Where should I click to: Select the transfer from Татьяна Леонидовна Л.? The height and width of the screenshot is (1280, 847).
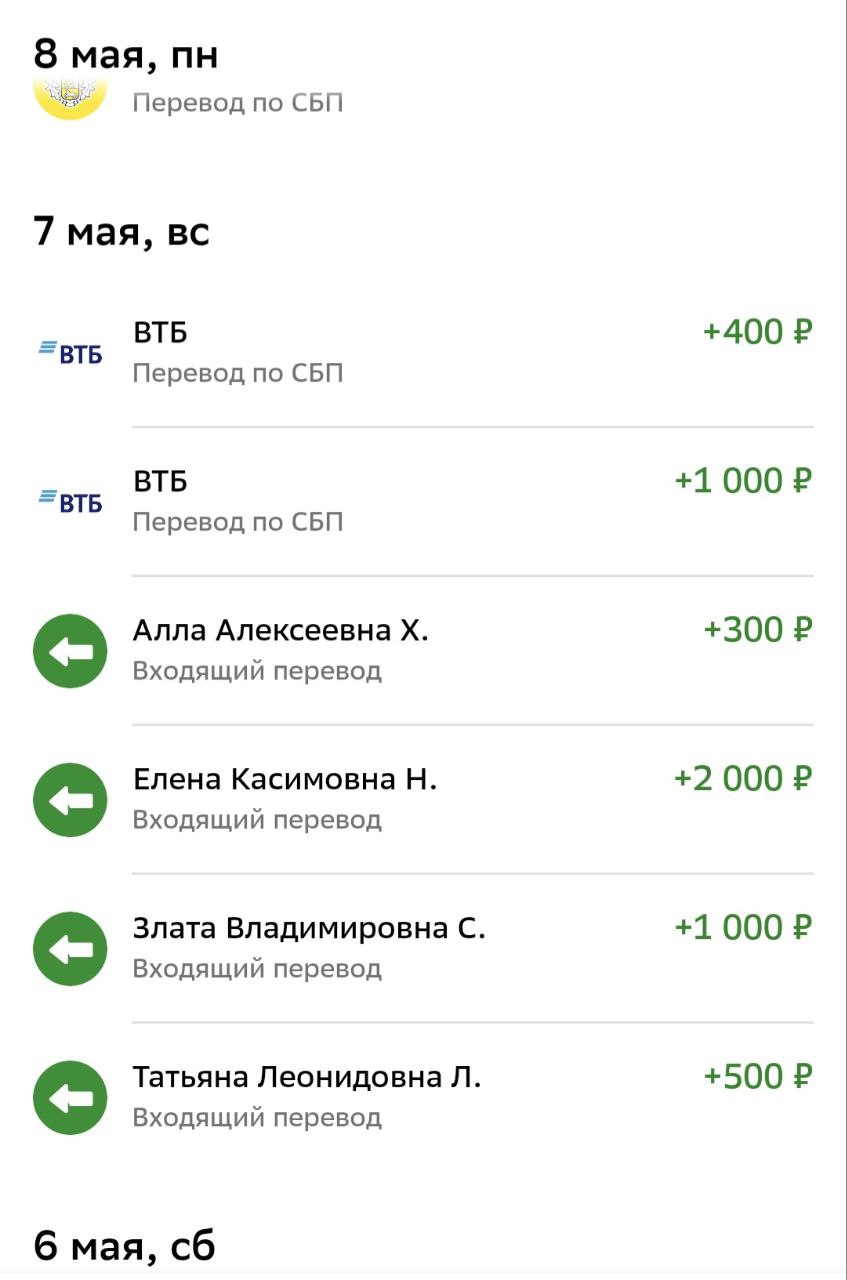point(423,1097)
